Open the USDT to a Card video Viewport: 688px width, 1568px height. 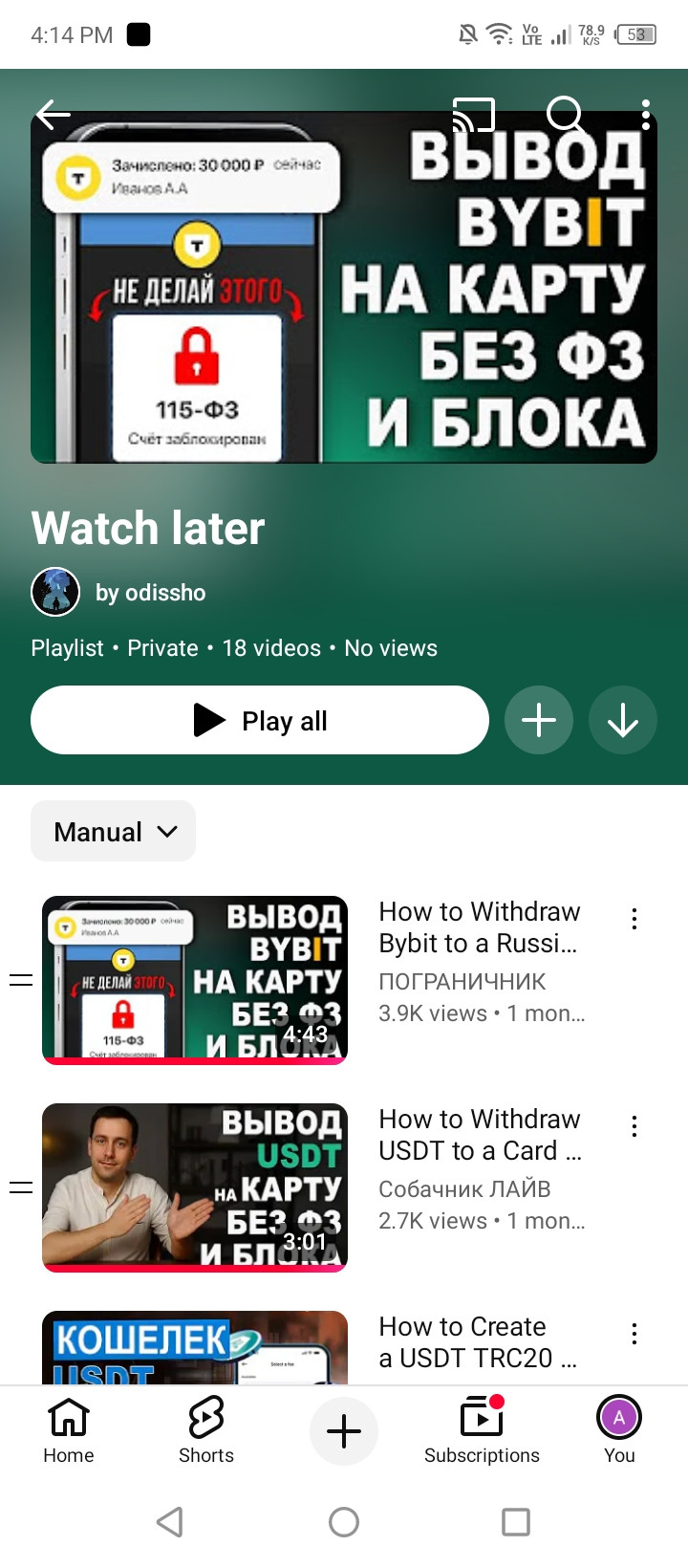[x=195, y=1187]
